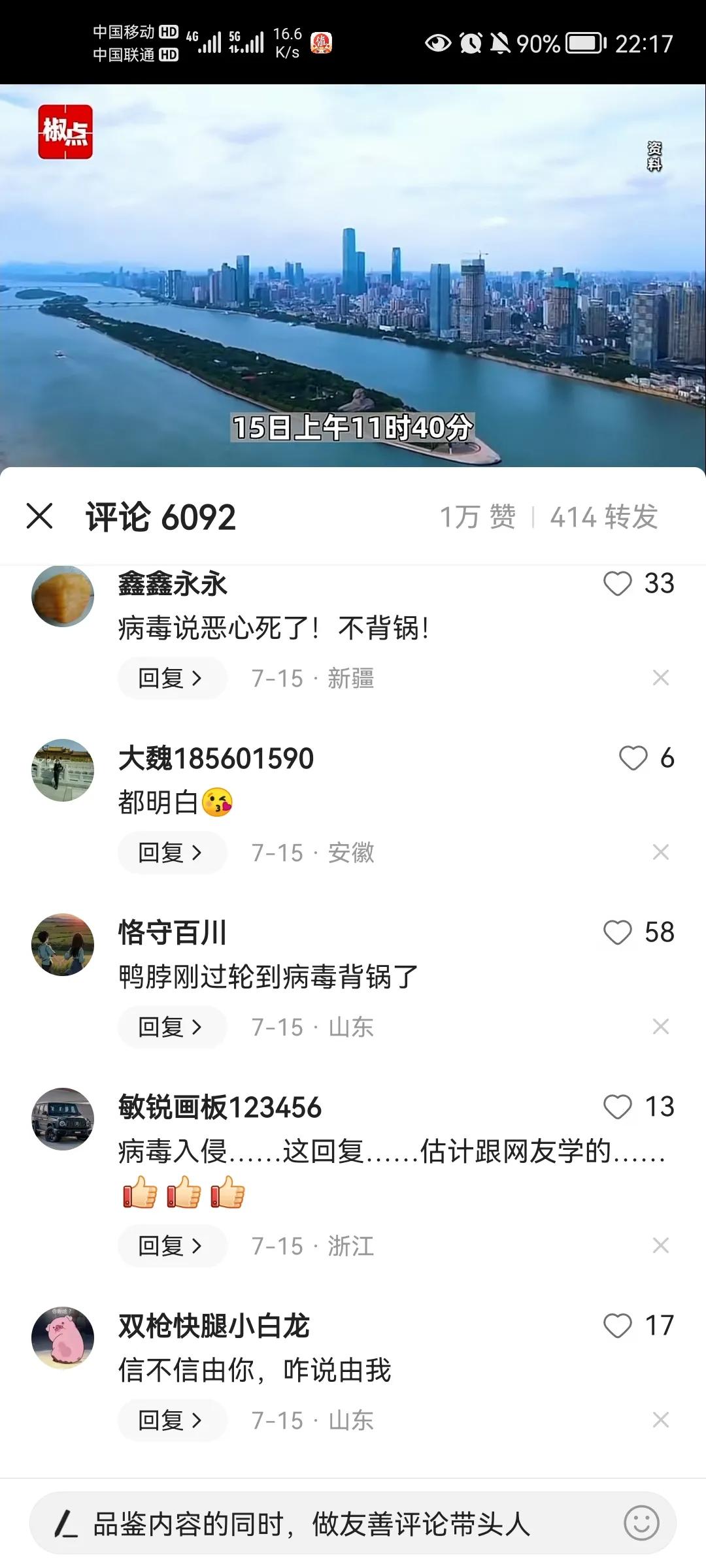
Task: Switch to the 评论 6092 comments header
Action: [161, 517]
